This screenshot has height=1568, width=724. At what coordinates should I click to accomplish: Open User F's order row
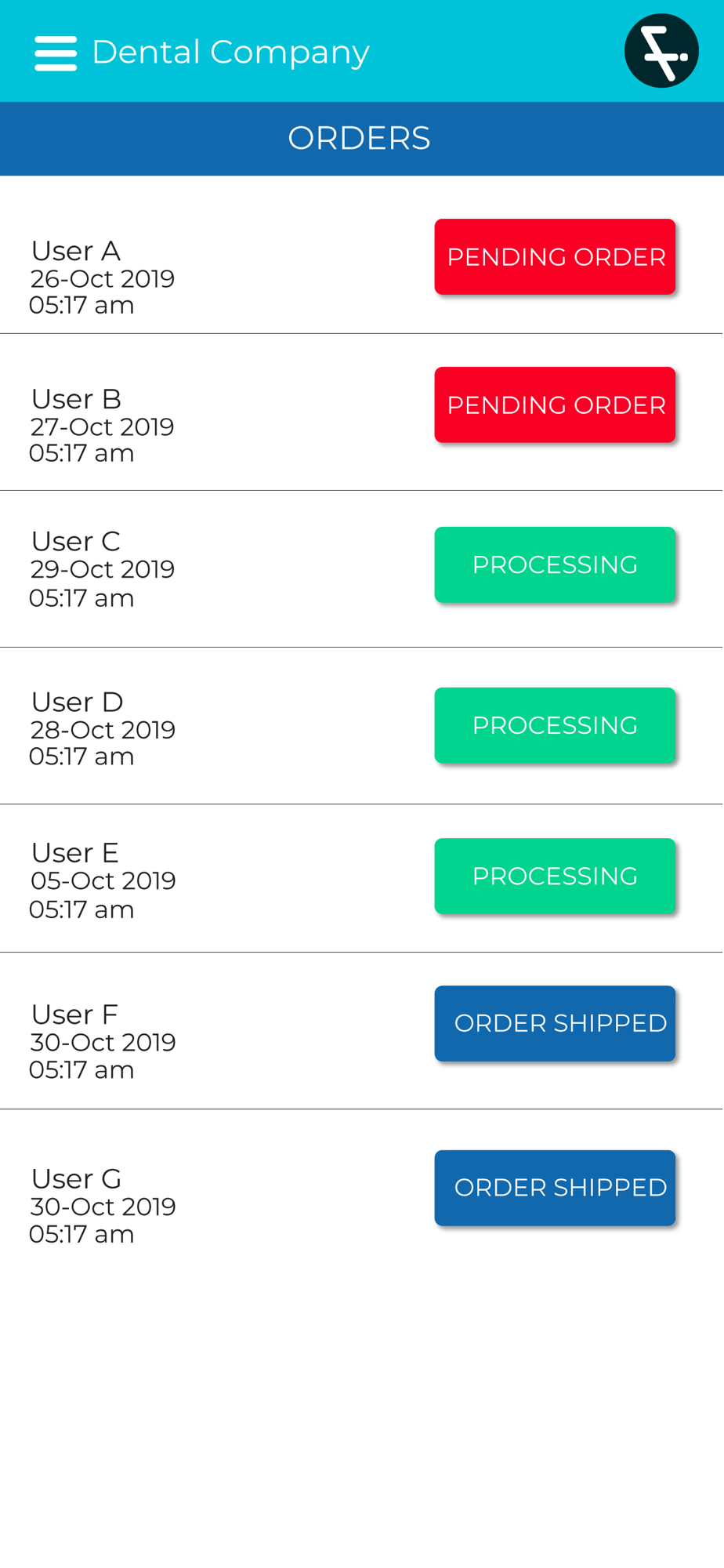[x=361, y=1031]
